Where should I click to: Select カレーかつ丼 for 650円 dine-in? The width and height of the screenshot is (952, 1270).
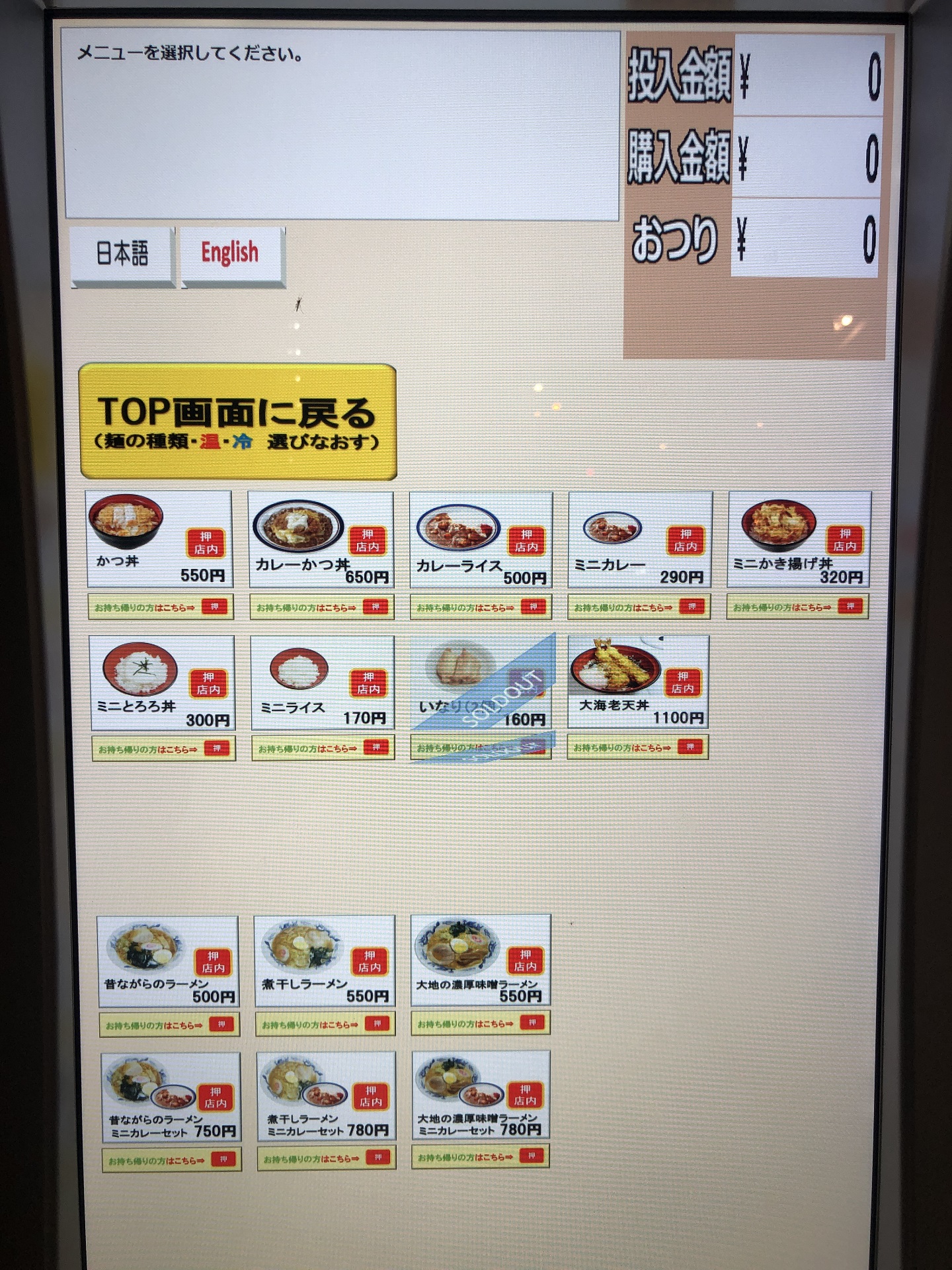(321, 539)
